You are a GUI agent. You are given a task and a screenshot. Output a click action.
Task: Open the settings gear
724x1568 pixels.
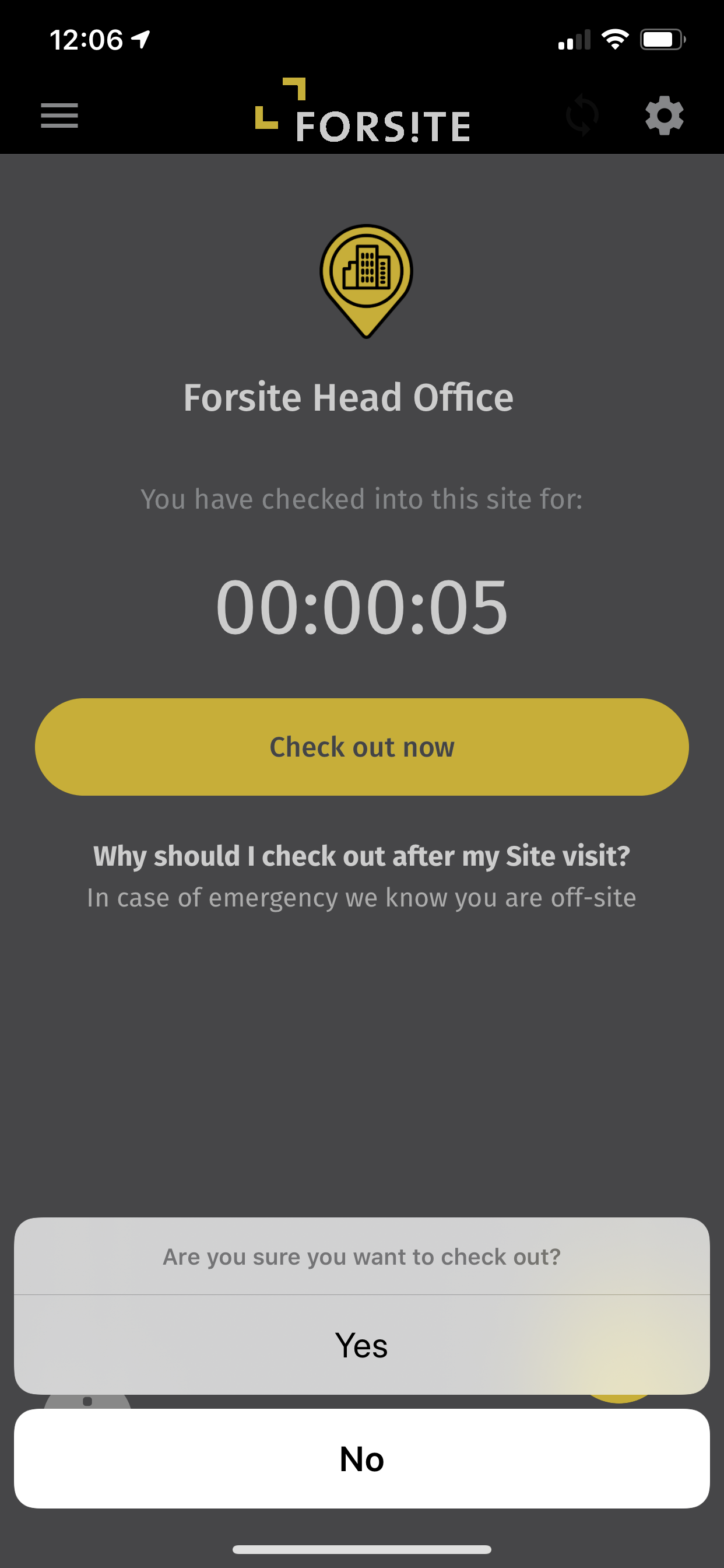[664, 116]
